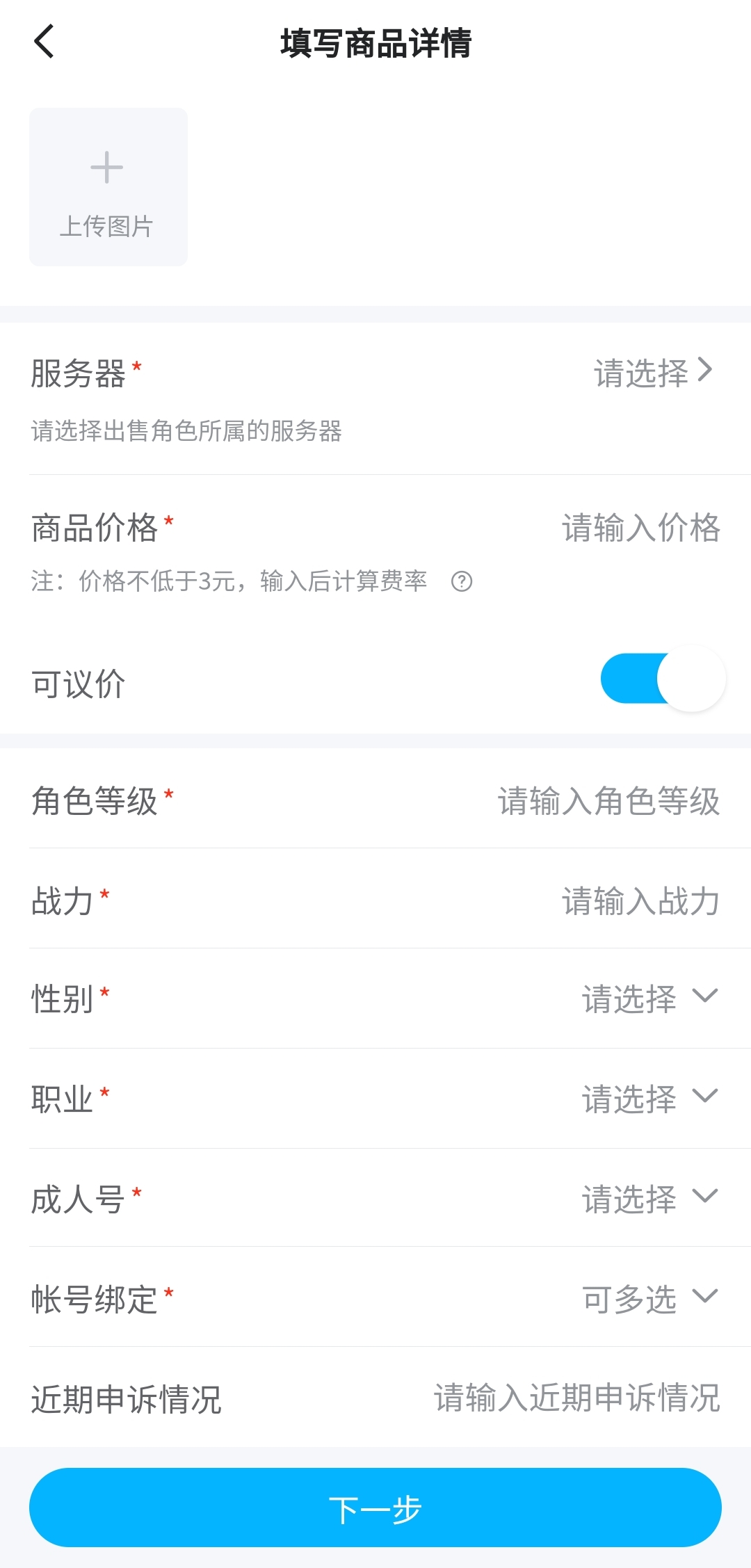
Task: Open the fee rate help icon
Action: [462, 581]
